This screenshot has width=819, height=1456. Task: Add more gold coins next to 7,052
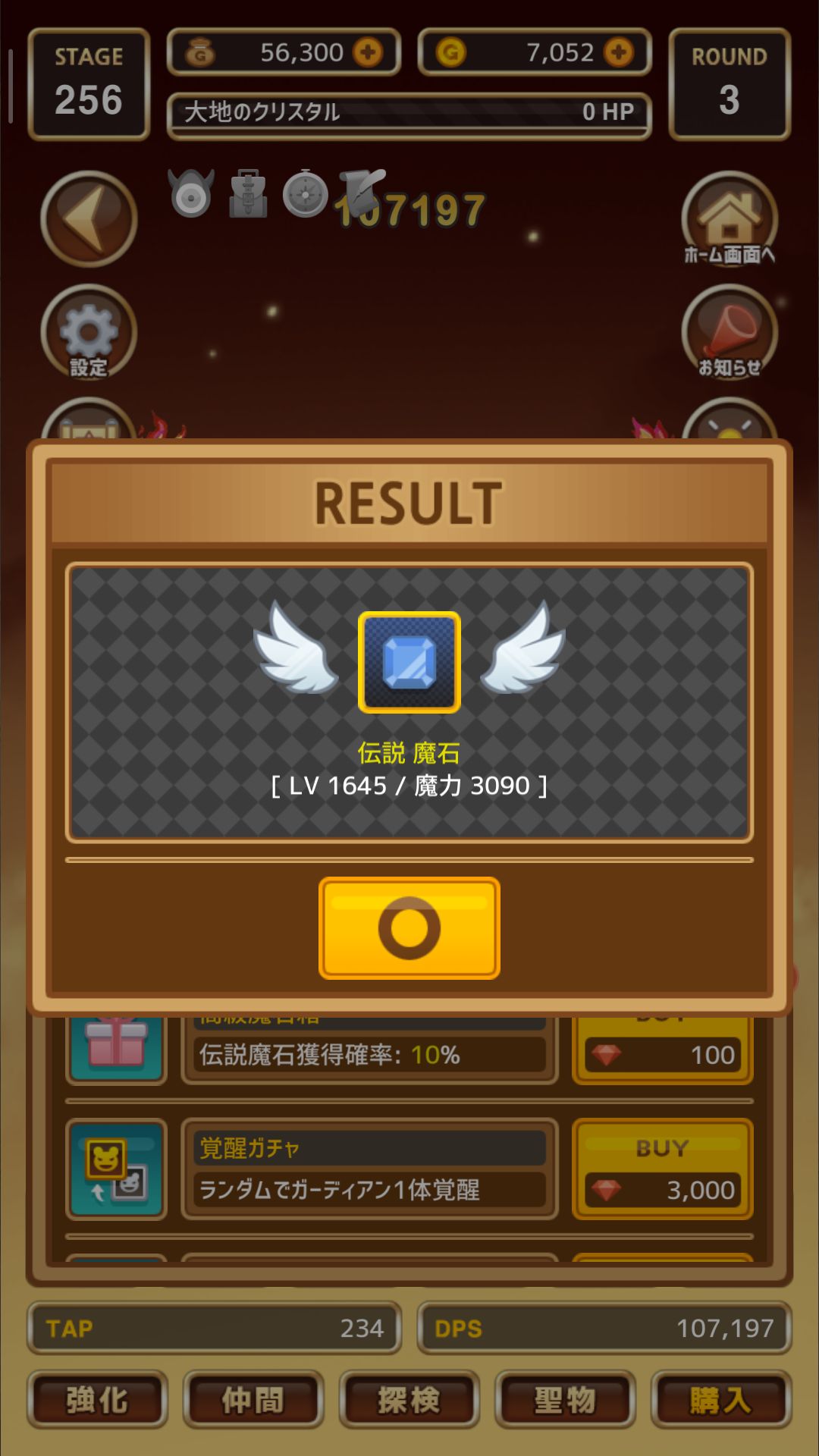(x=619, y=52)
